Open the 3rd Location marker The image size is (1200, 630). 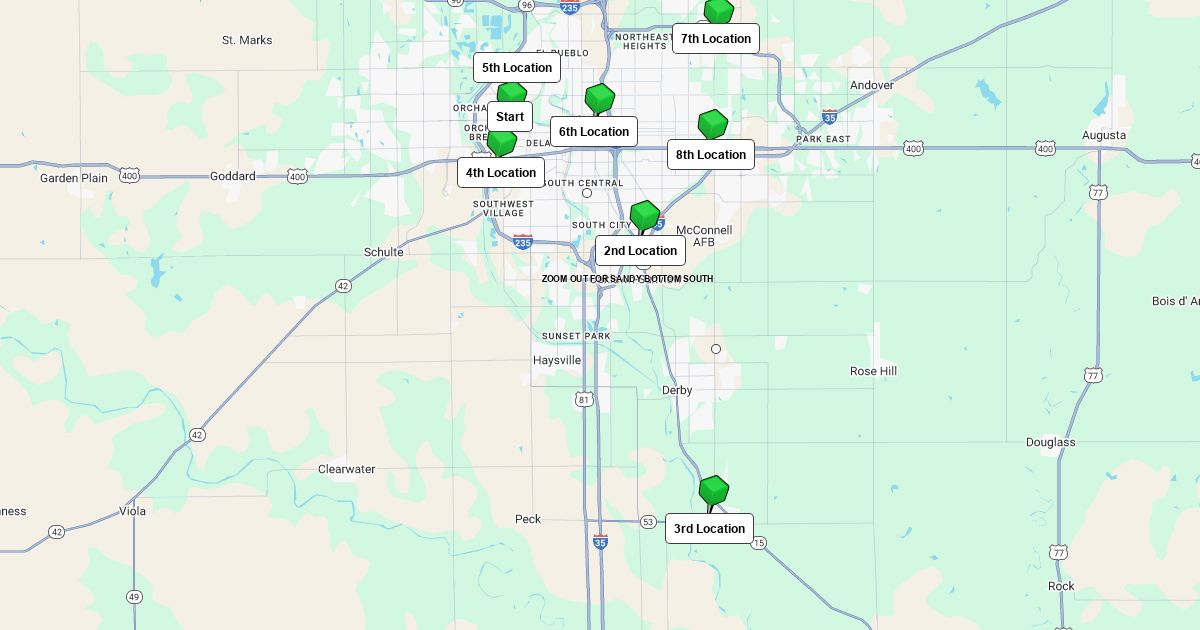(713, 491)
